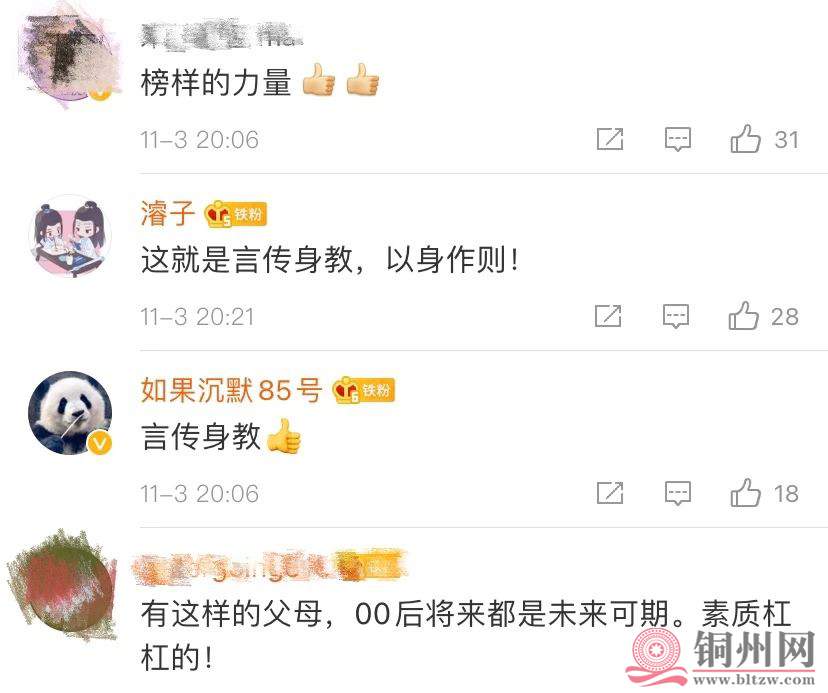The width and height of the screenshot is (828, 693).
Task: Like the comment "榜样的力量"
Action: point(746,139)
